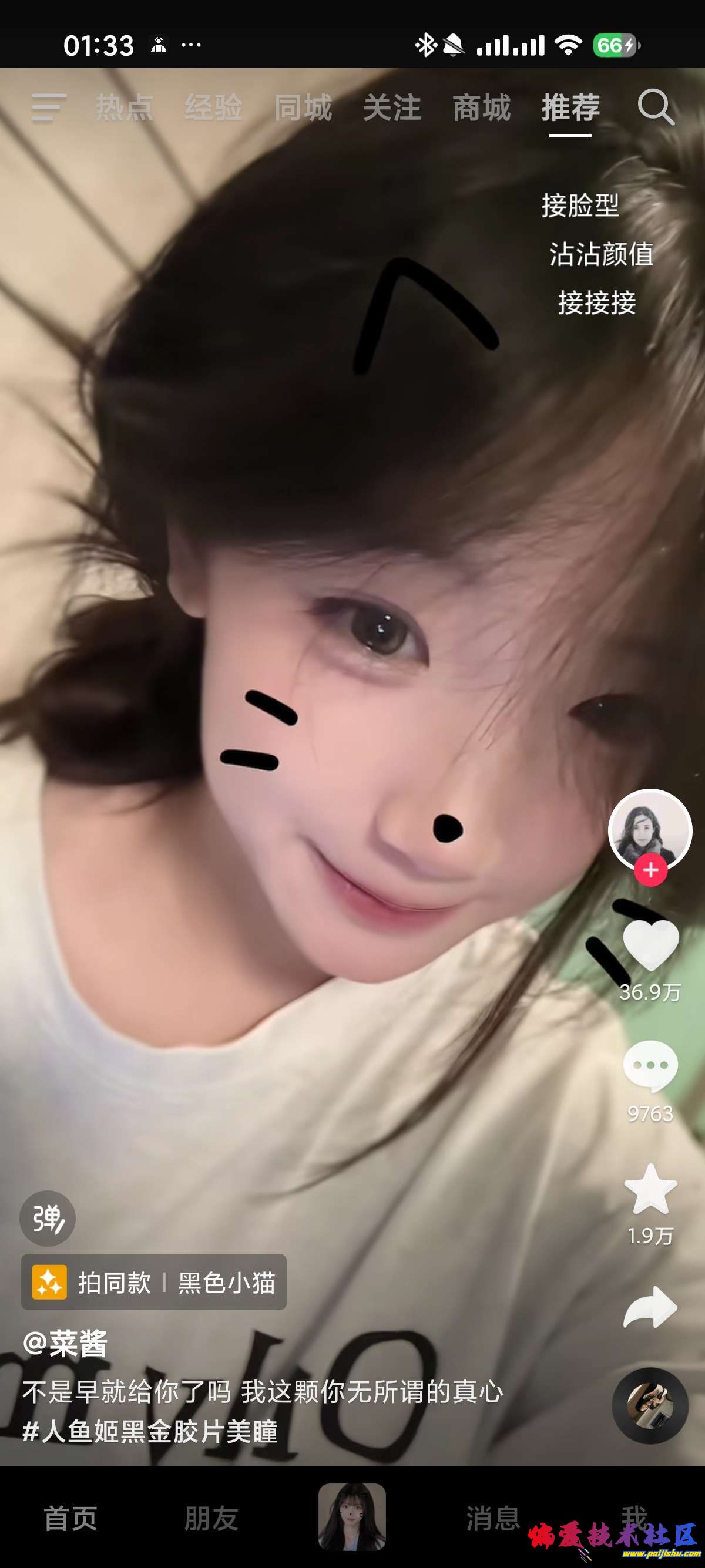The height and width of the screenshot is (1568, 705).
Task: Toggle the 弹 danmaku button
Action: [x=48, y=1218]
